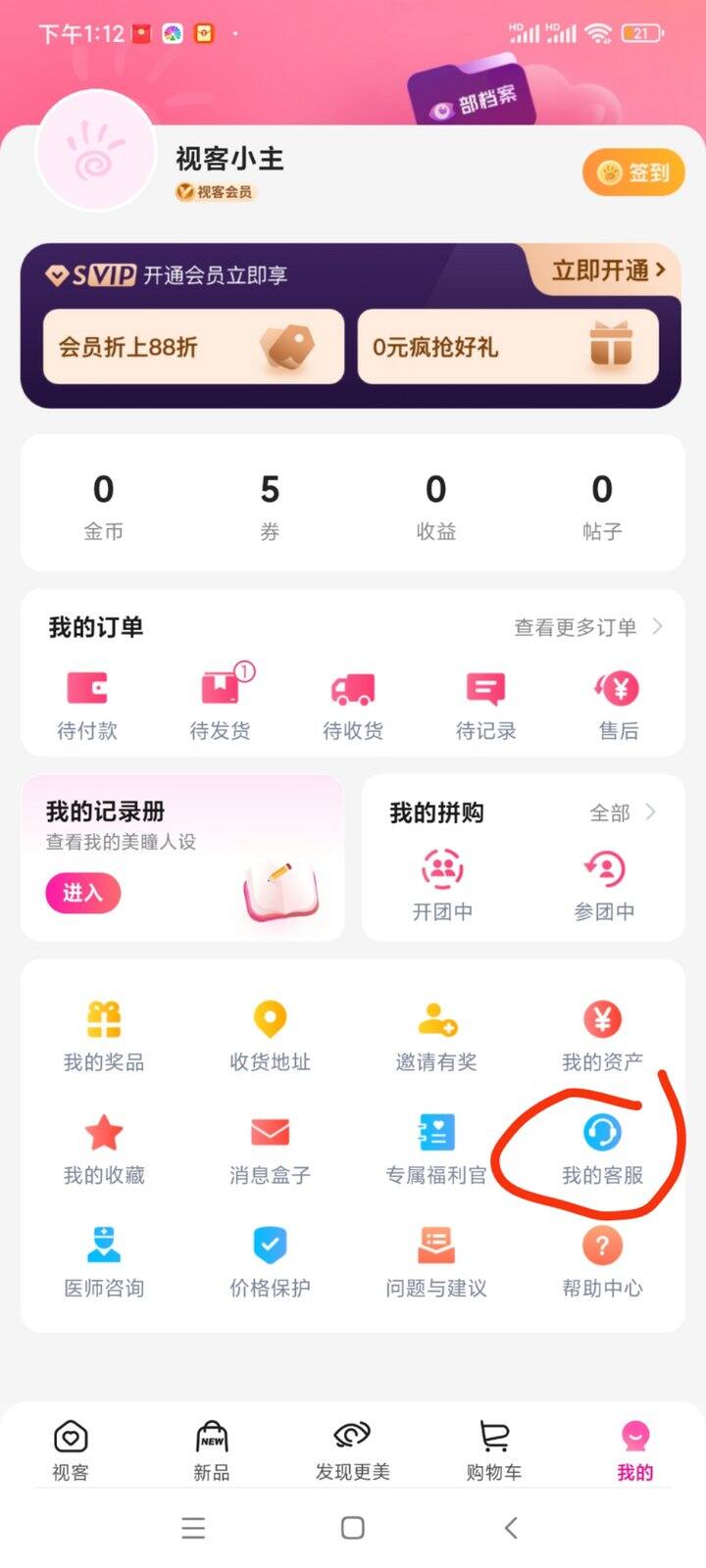706x1568 pixels.
Task: Tap the 签到 check-in button
Action: coord(633,173)
